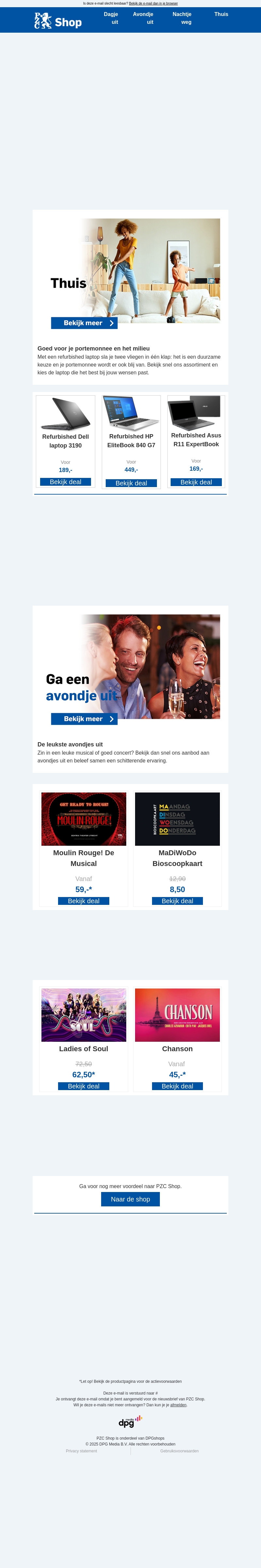The image size is (261, 1568).
Task: View deal for MaDiWoDo Bioscoopkaart
Action: coord(177,901)
